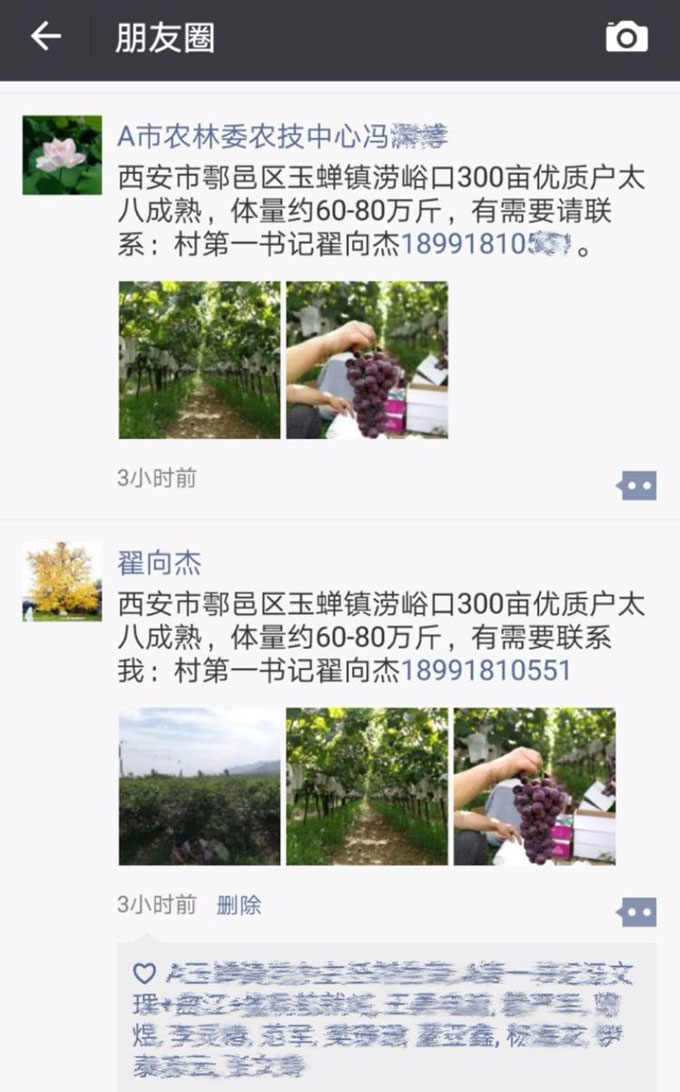Open comment menu under 翟向杰's post
680x1092 pixels.
pyautogui.click(x=637, y=912)
